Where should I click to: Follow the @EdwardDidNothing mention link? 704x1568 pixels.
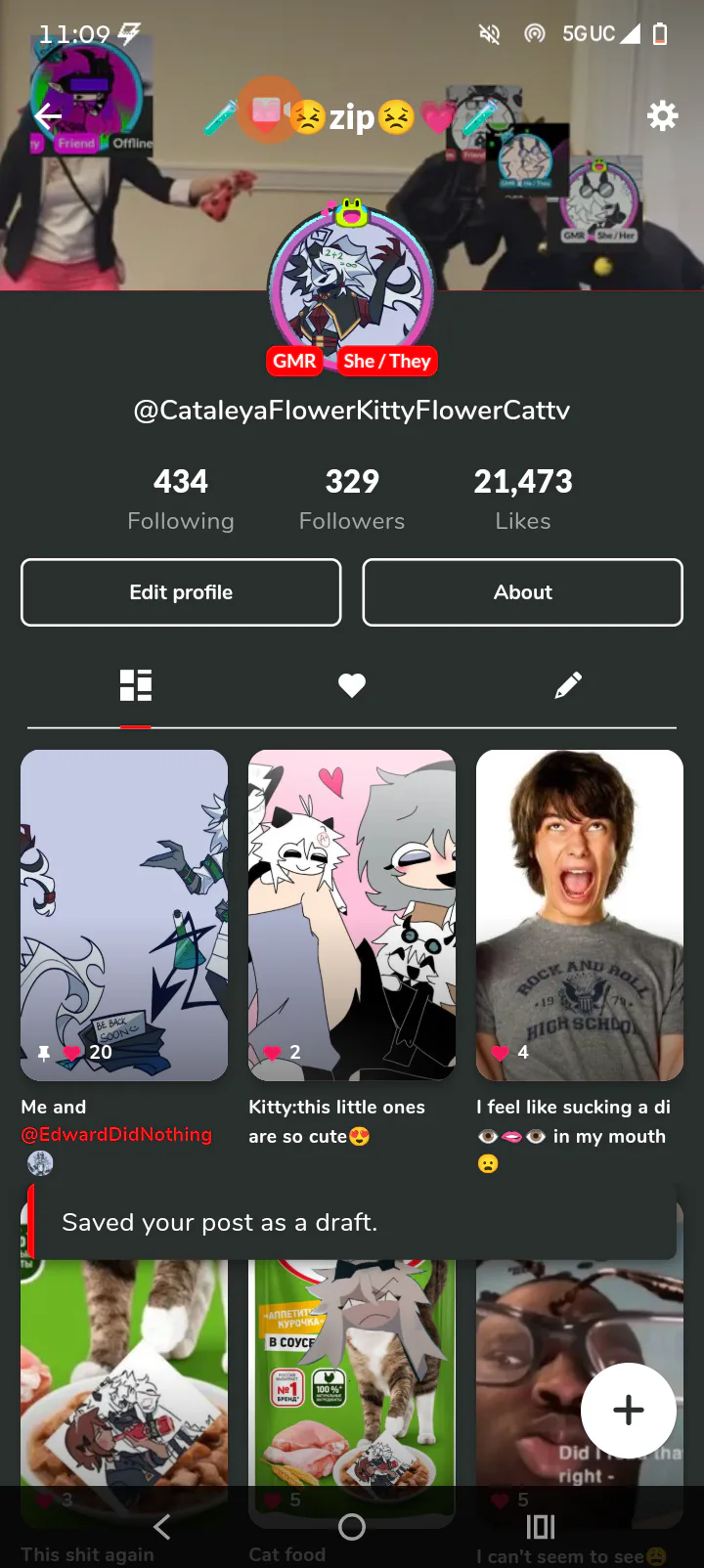(x=116, y=1135)
